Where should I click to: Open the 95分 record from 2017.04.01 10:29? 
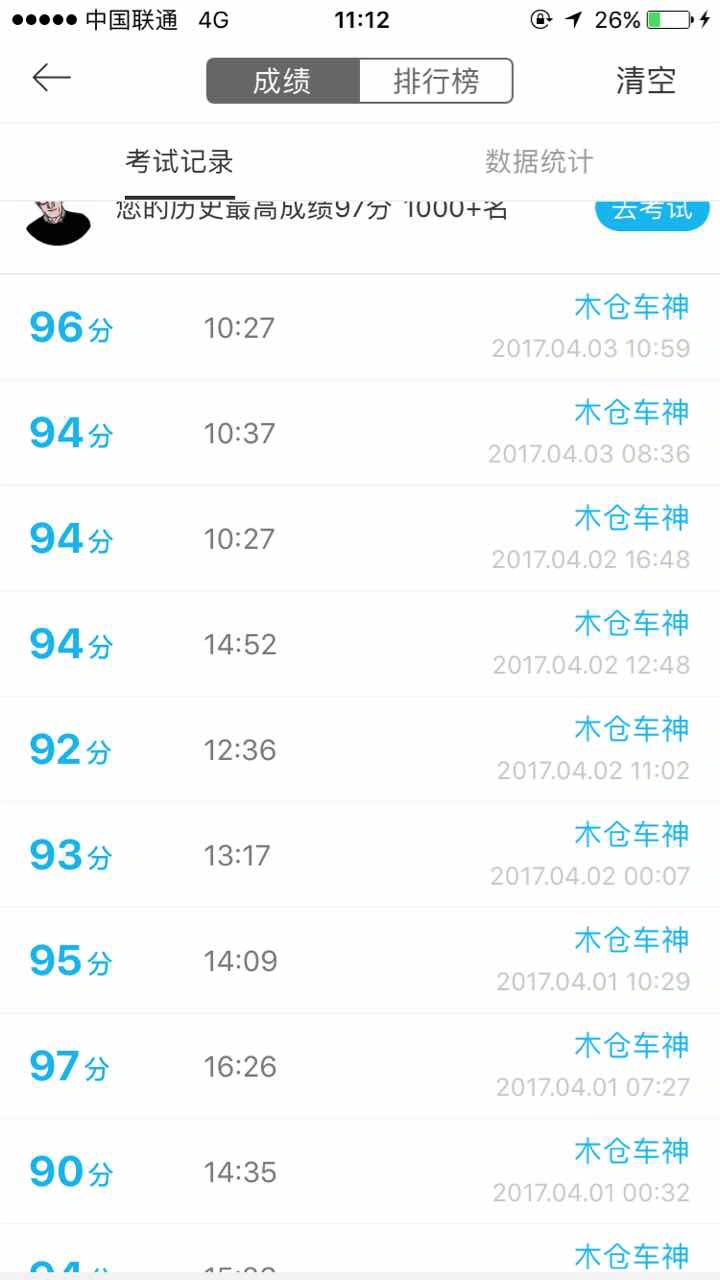pyautogui.click(x=360, y=961)
